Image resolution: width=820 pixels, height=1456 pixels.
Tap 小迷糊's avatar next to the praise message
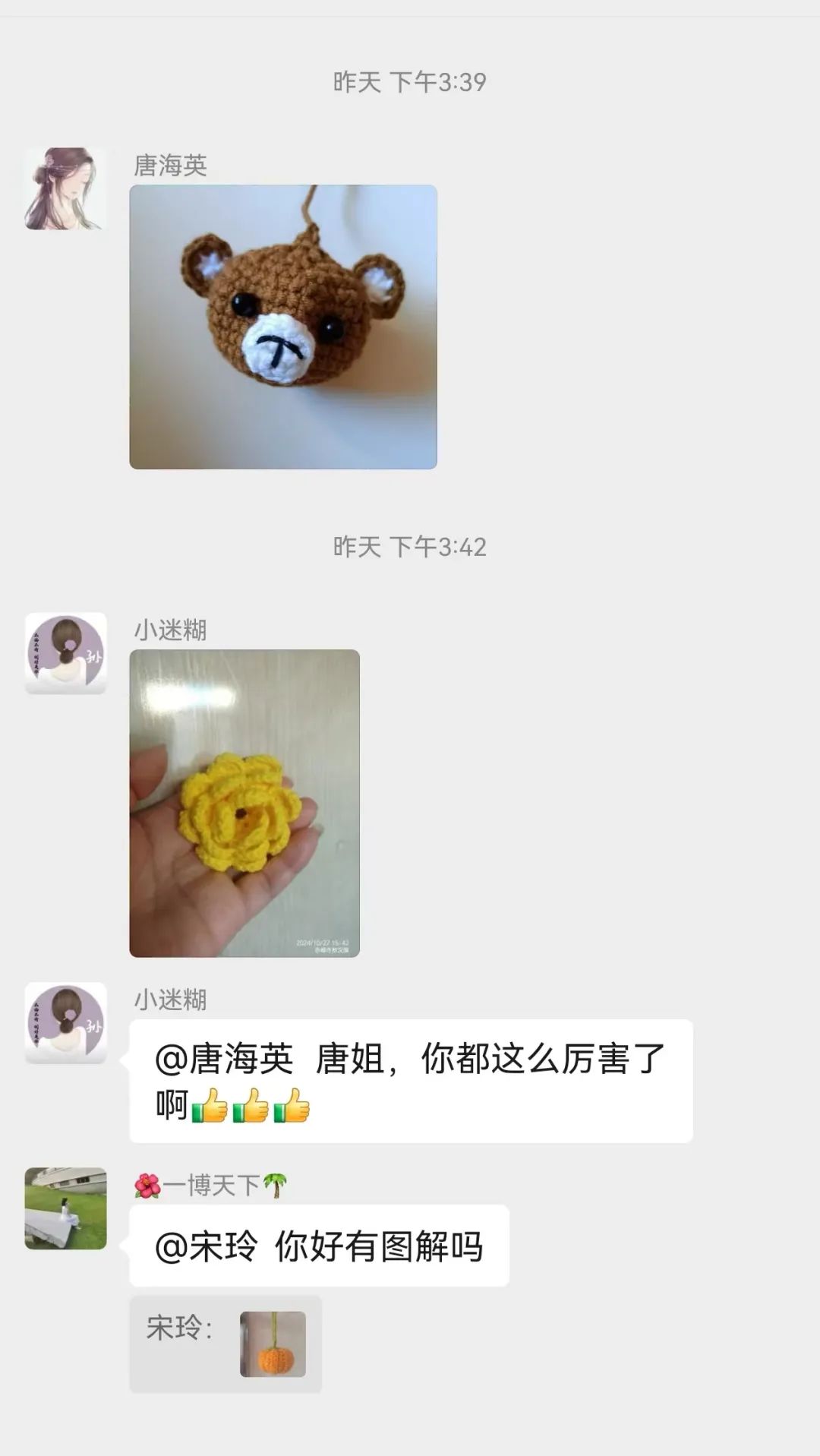[66, 1023]
